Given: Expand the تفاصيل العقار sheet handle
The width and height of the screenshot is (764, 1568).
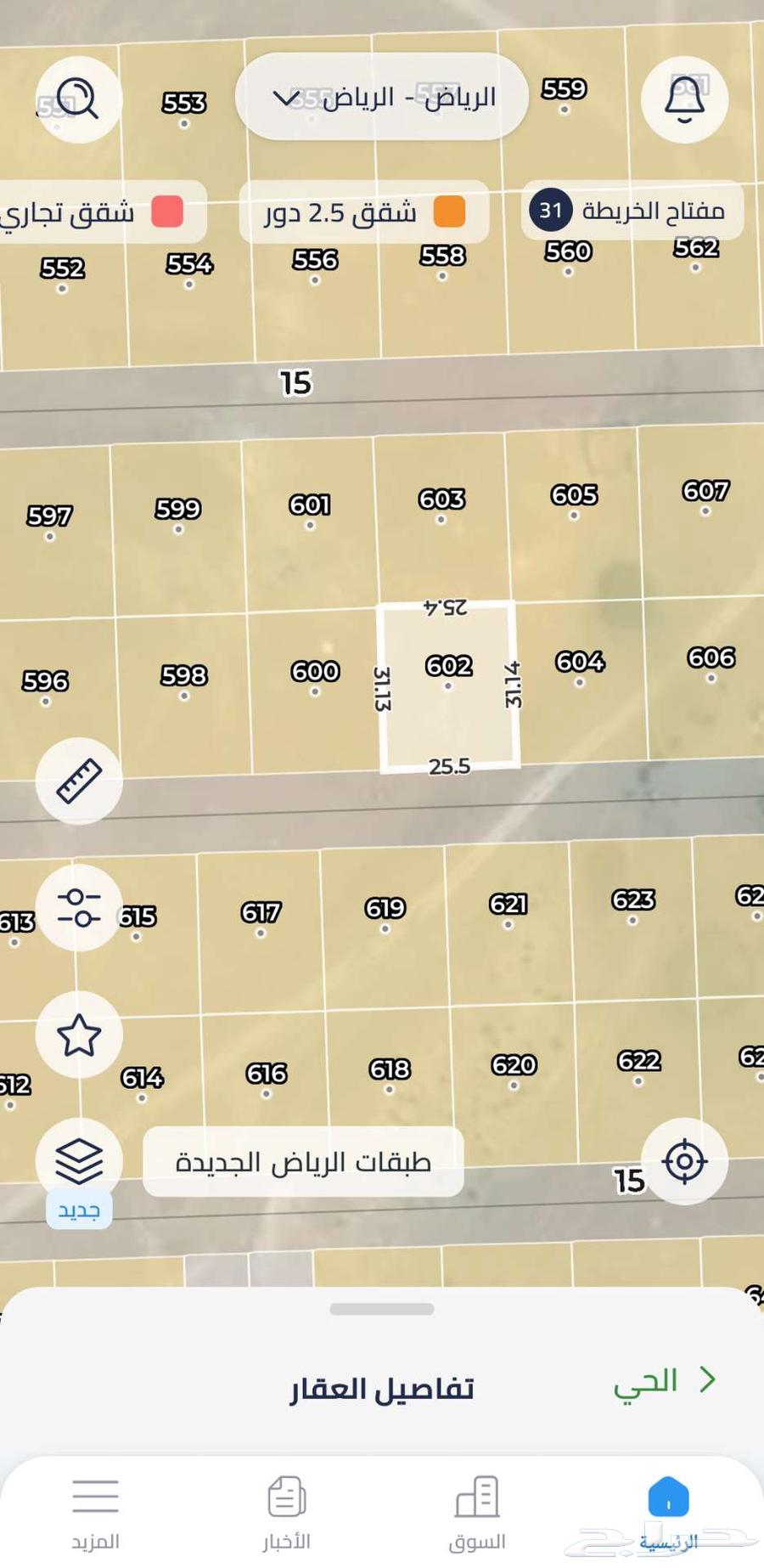Looking at the screenshot, I should point(382,1309).
